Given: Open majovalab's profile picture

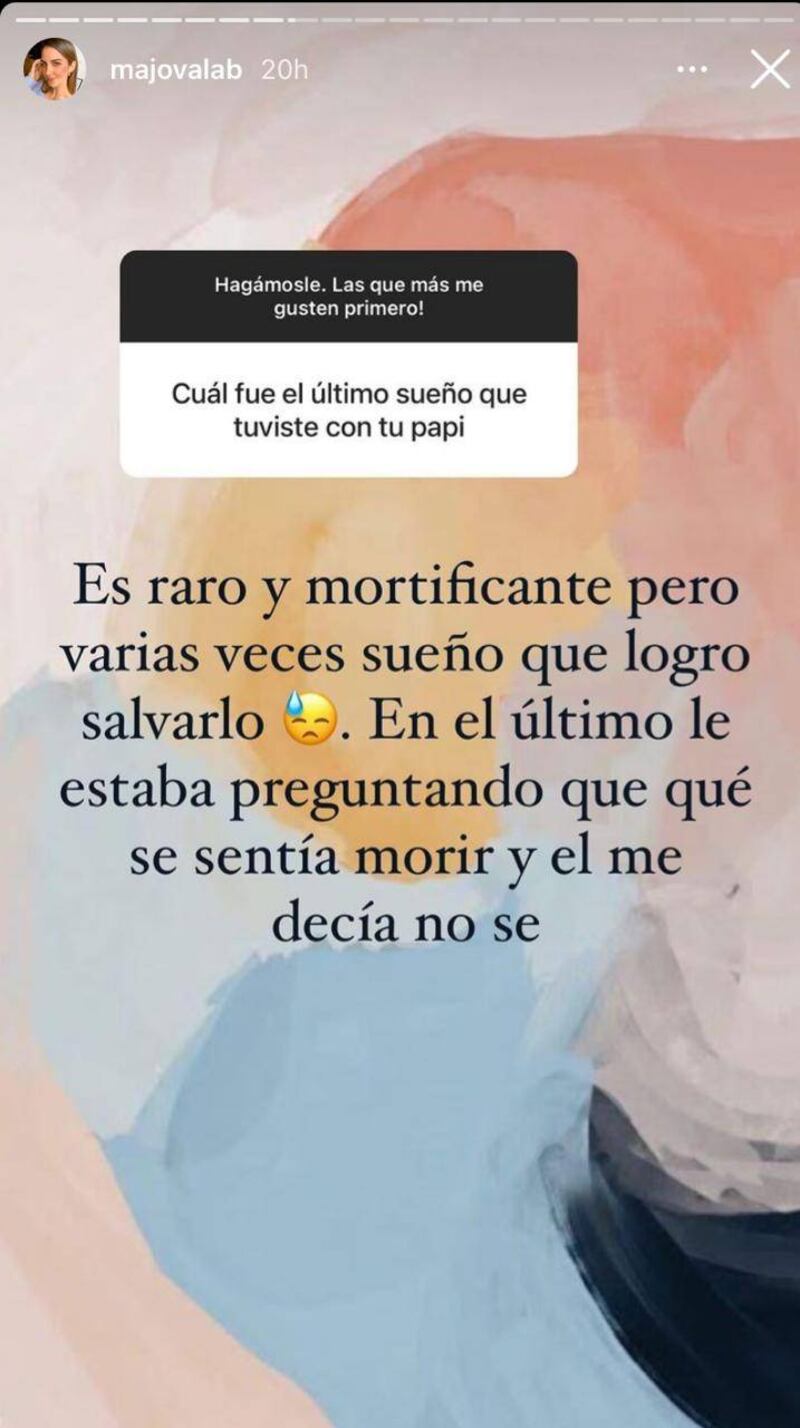Looking at the screenshot, I should pos(54,69).
